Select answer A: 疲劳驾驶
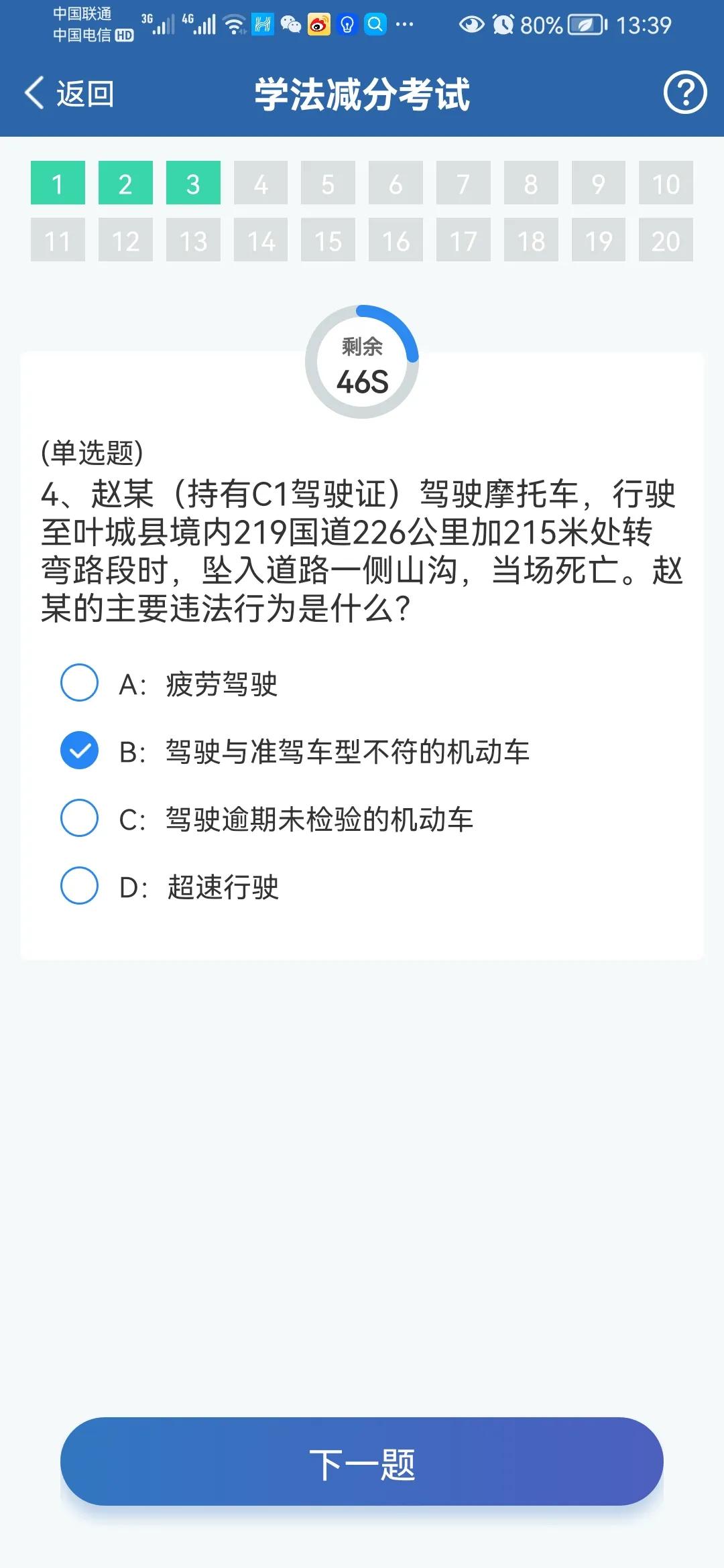This screenshot has height=1568, width=724. click(x=169, y=683)
